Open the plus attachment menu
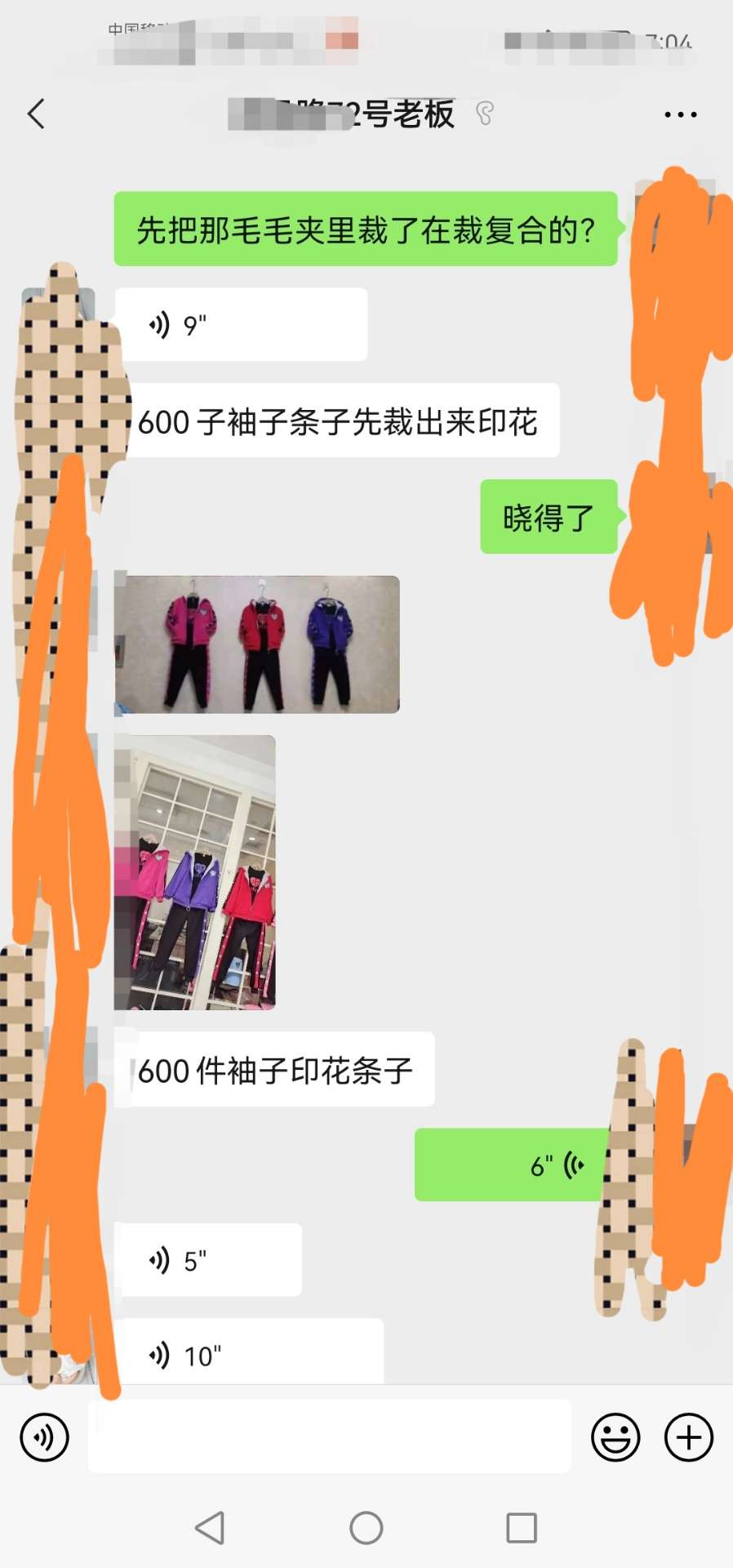The image size is (733, 1568). pos(688,1437)
